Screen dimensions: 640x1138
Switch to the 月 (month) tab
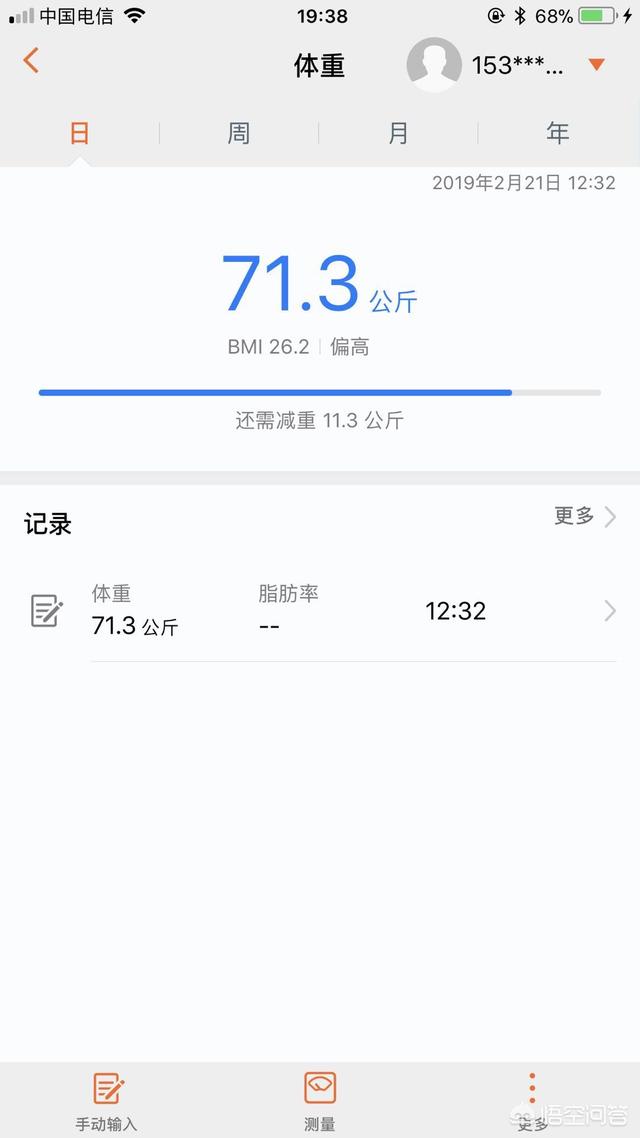398,133
